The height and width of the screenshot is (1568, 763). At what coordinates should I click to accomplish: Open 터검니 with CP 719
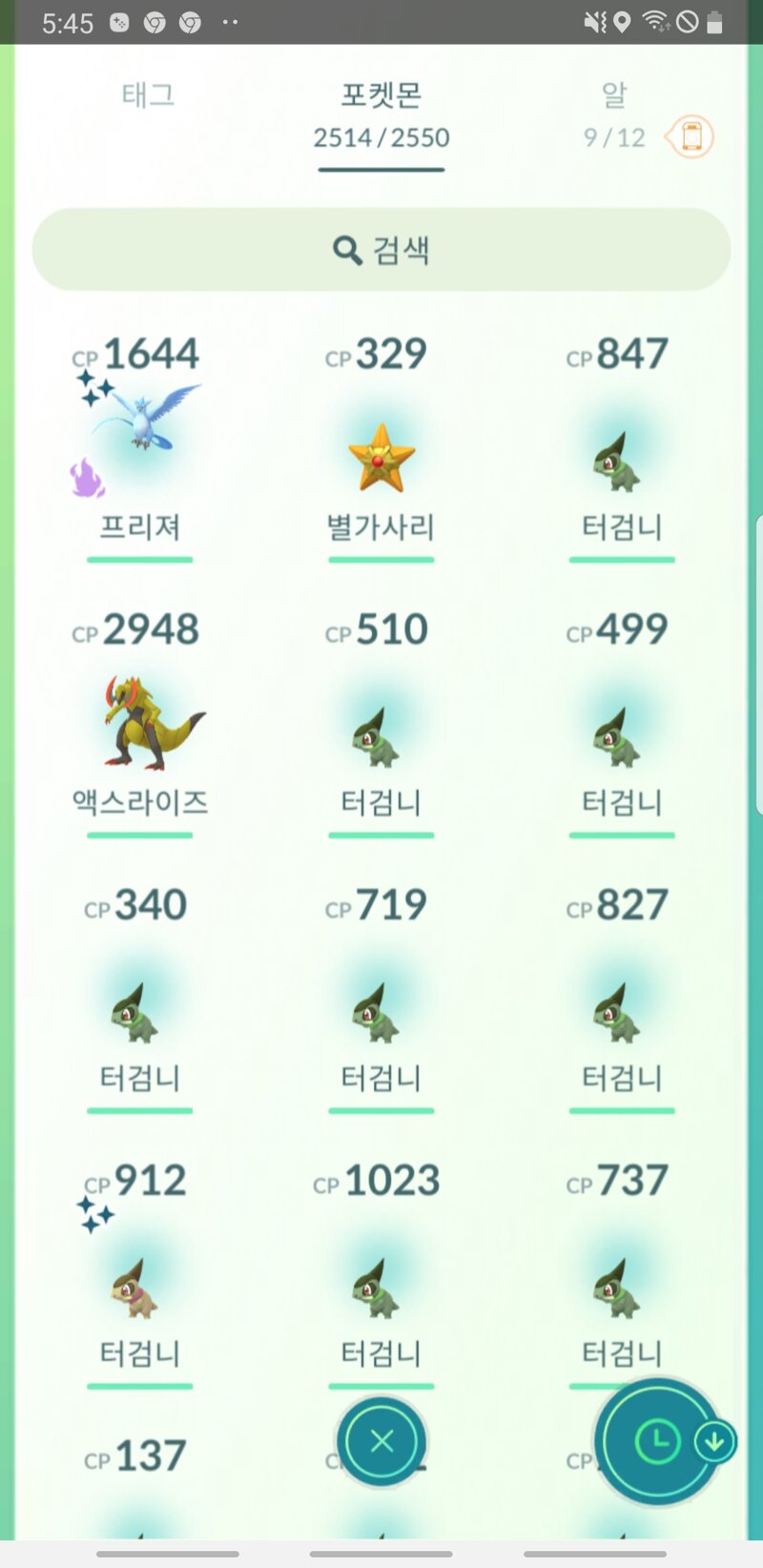pos(381,1013)
